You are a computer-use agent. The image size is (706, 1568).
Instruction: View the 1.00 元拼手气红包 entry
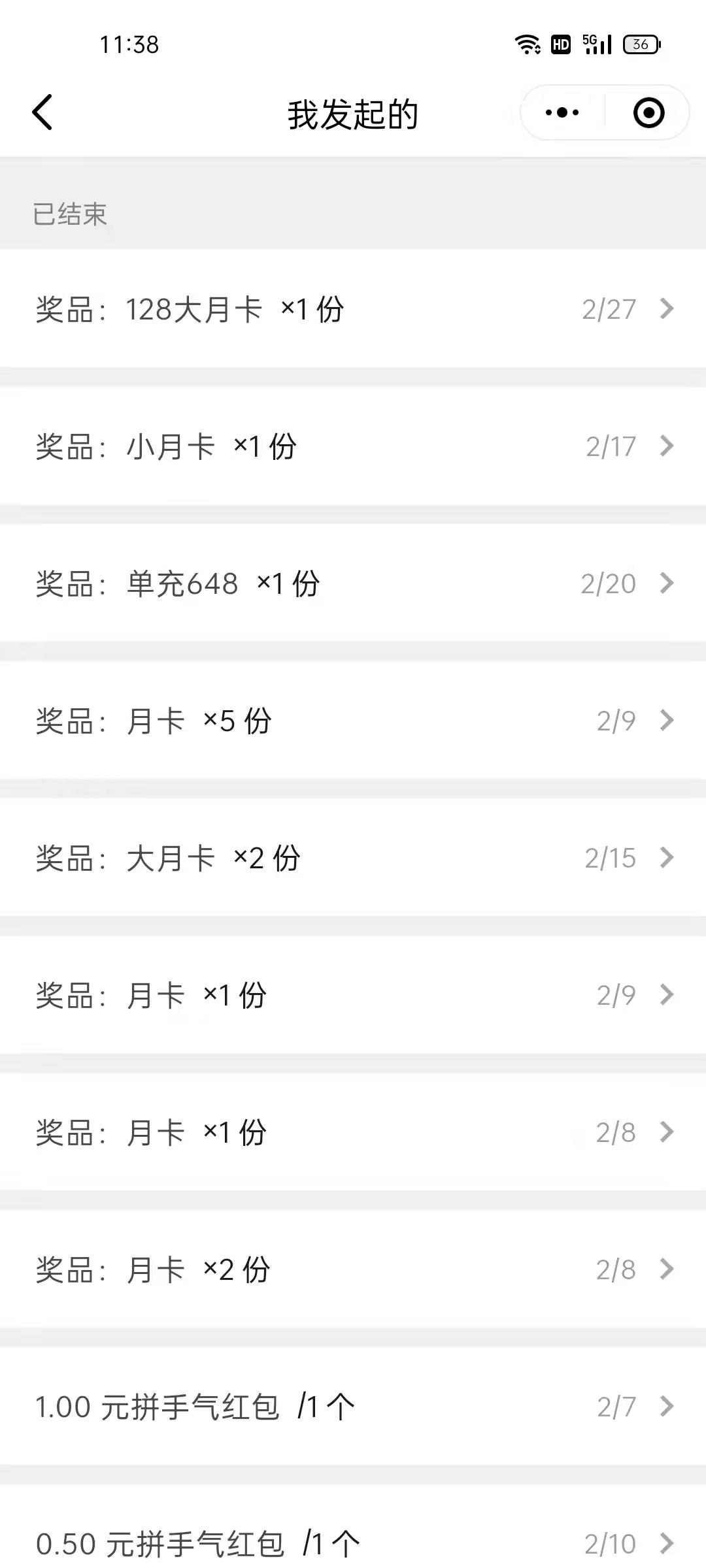click(x=353, y=1406)
